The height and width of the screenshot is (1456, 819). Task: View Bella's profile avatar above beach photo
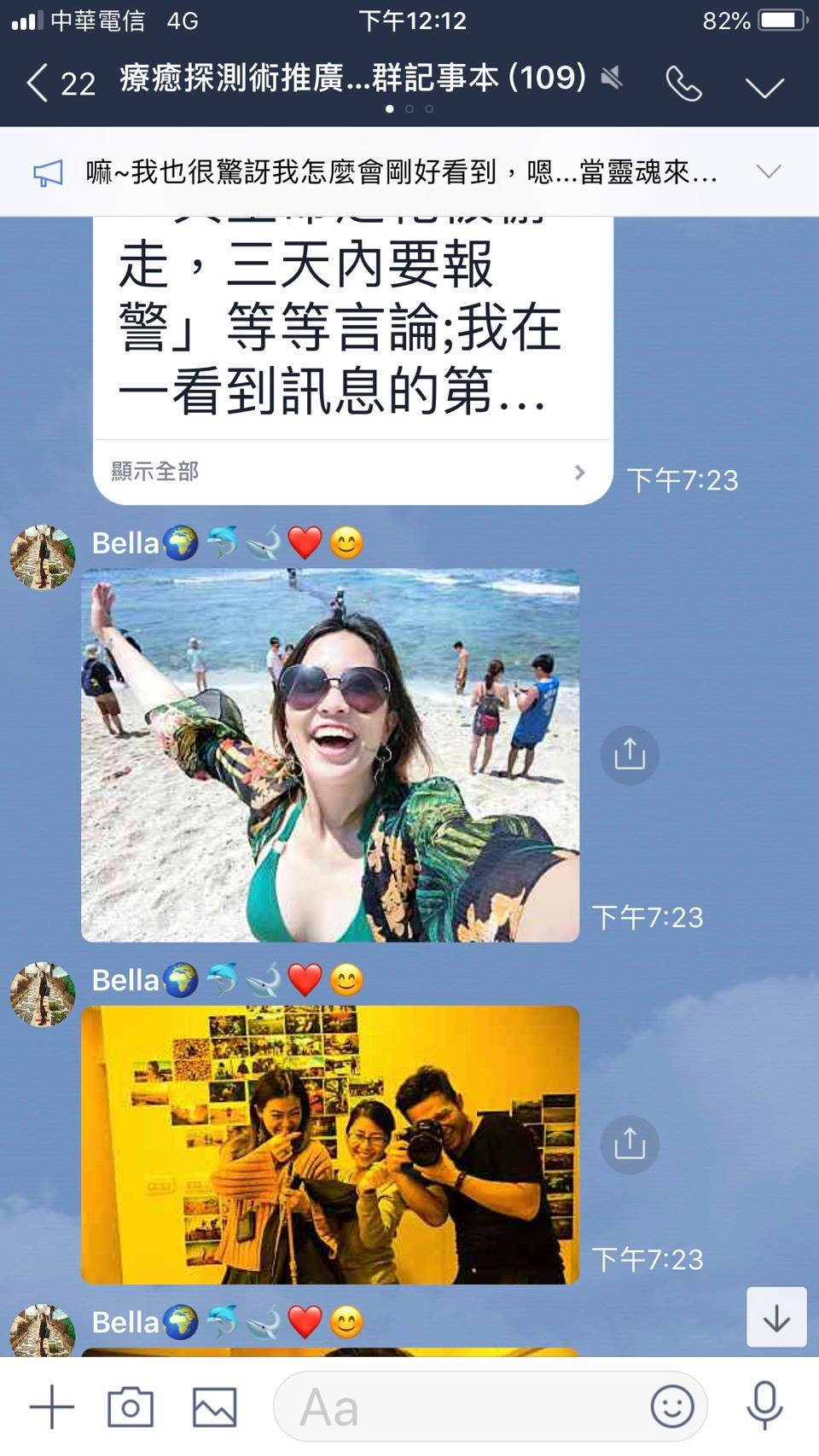click(43, 557)
